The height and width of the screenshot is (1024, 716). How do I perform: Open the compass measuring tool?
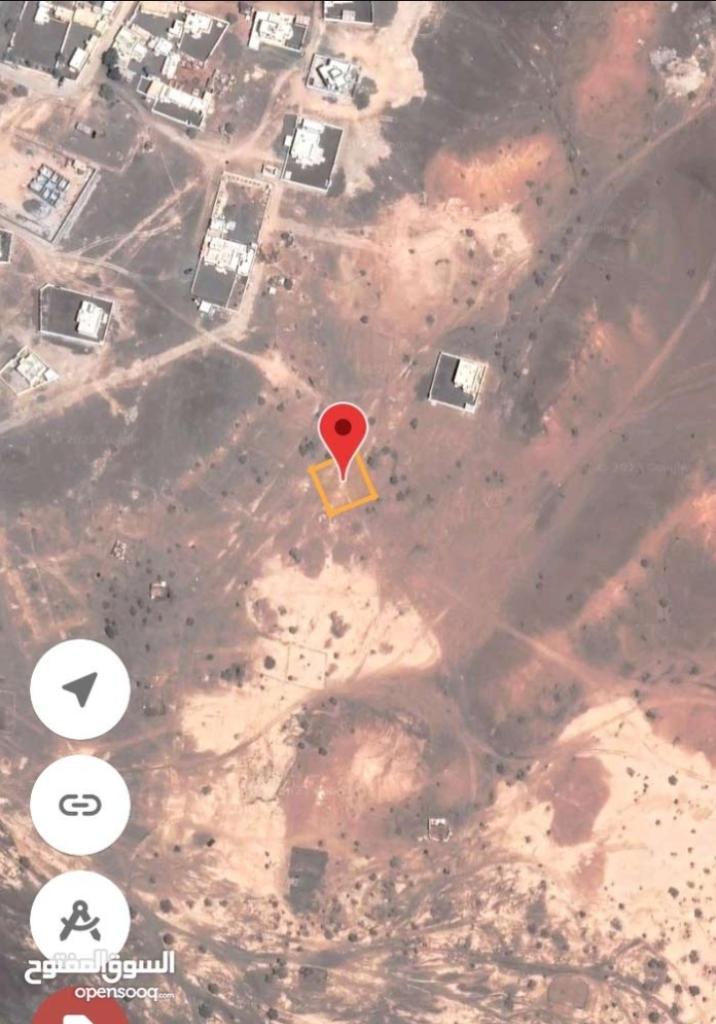point(80,918)
